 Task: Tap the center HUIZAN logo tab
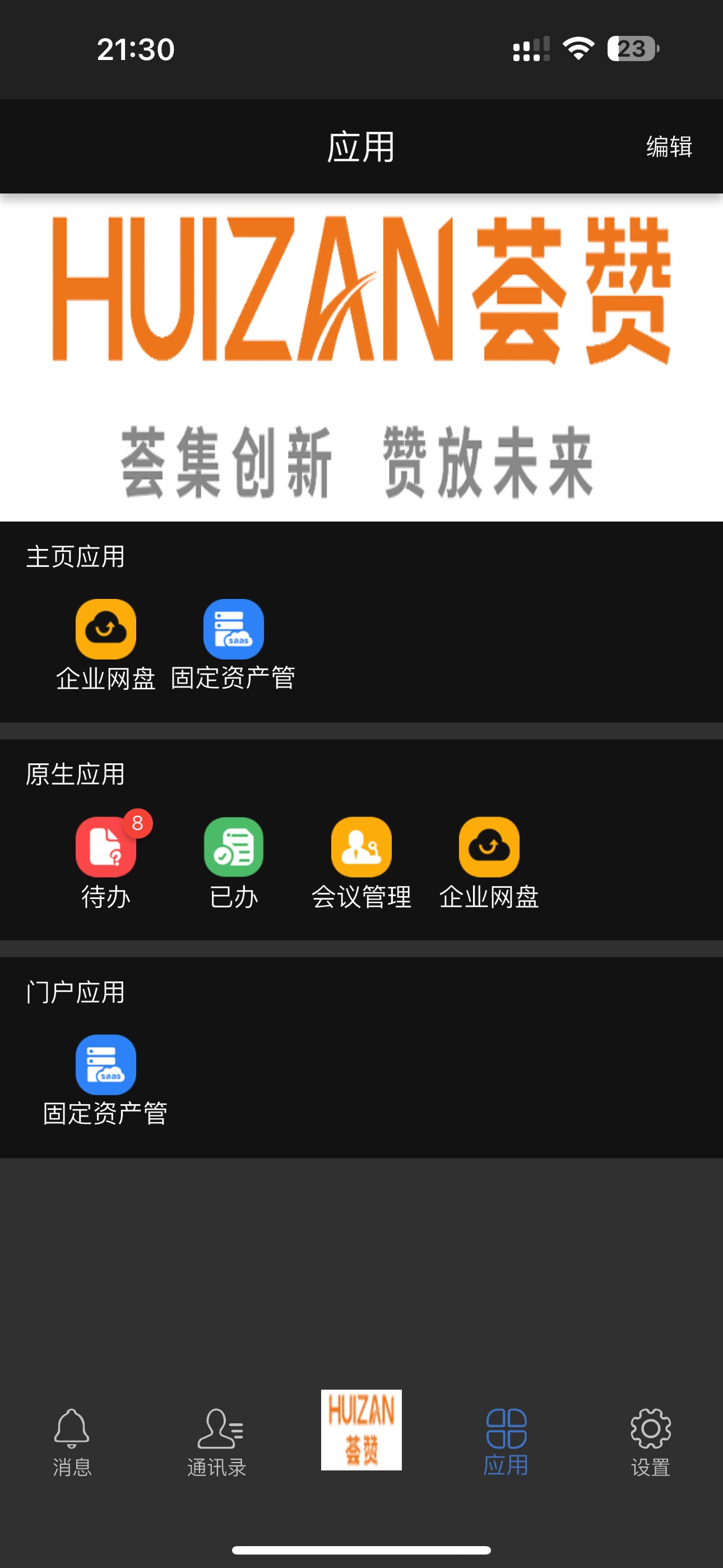[x=361, y=1430]
